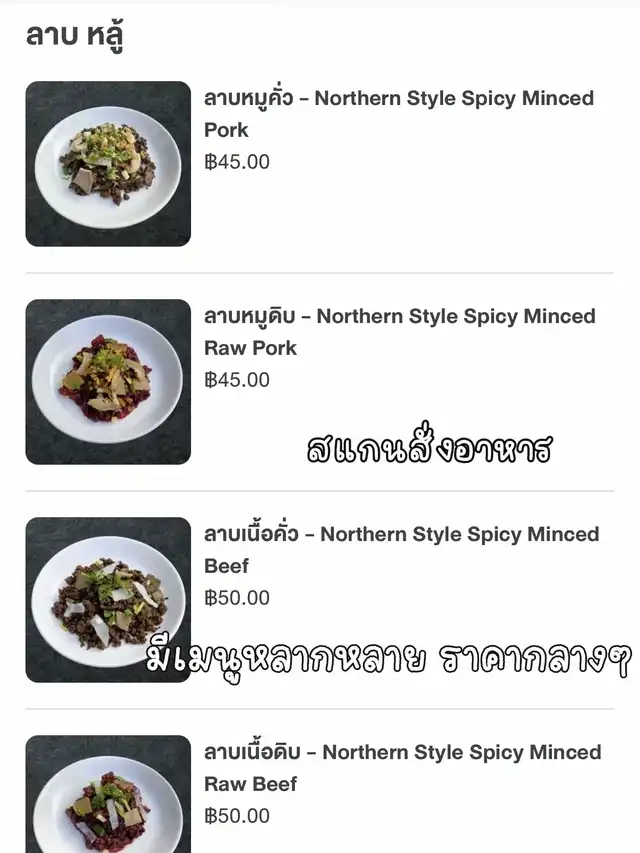Screen dimensions: 640x853
Task: View the ลาบเนื้อคั่ว Spicy Minced Beef dish
Action: coord(400,549)
